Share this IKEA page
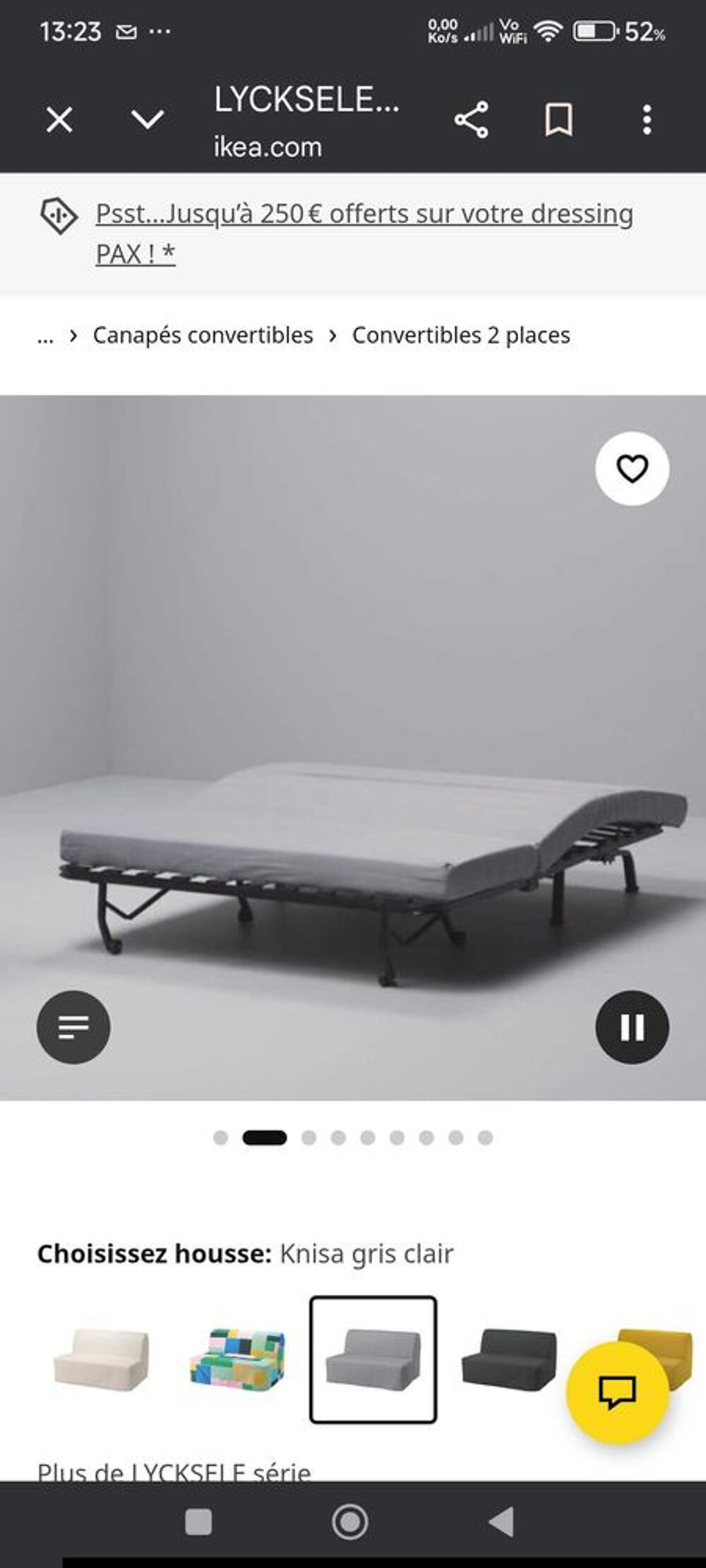 pyautogui.click(x=472, y=119)
